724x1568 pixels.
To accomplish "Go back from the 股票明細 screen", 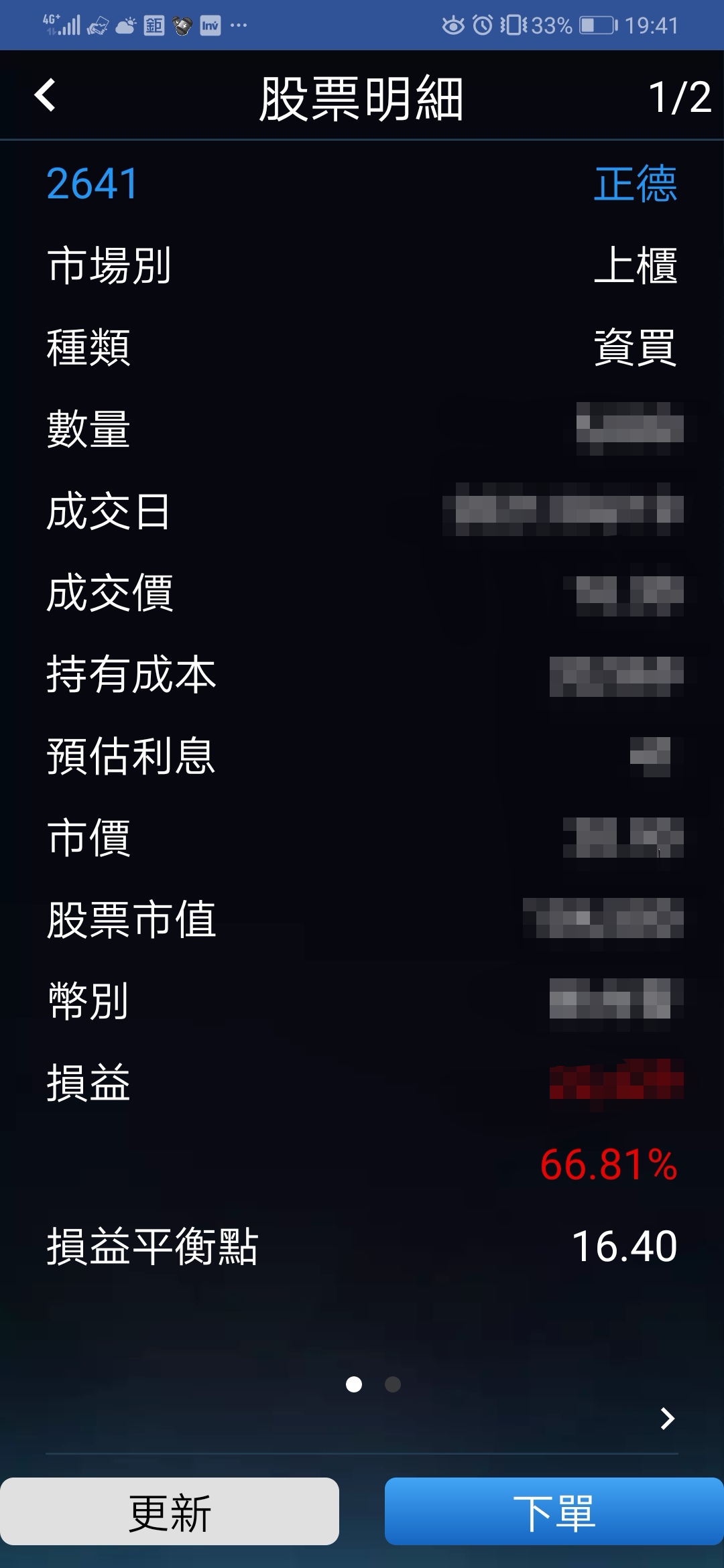I will click(x=45, y=95).
